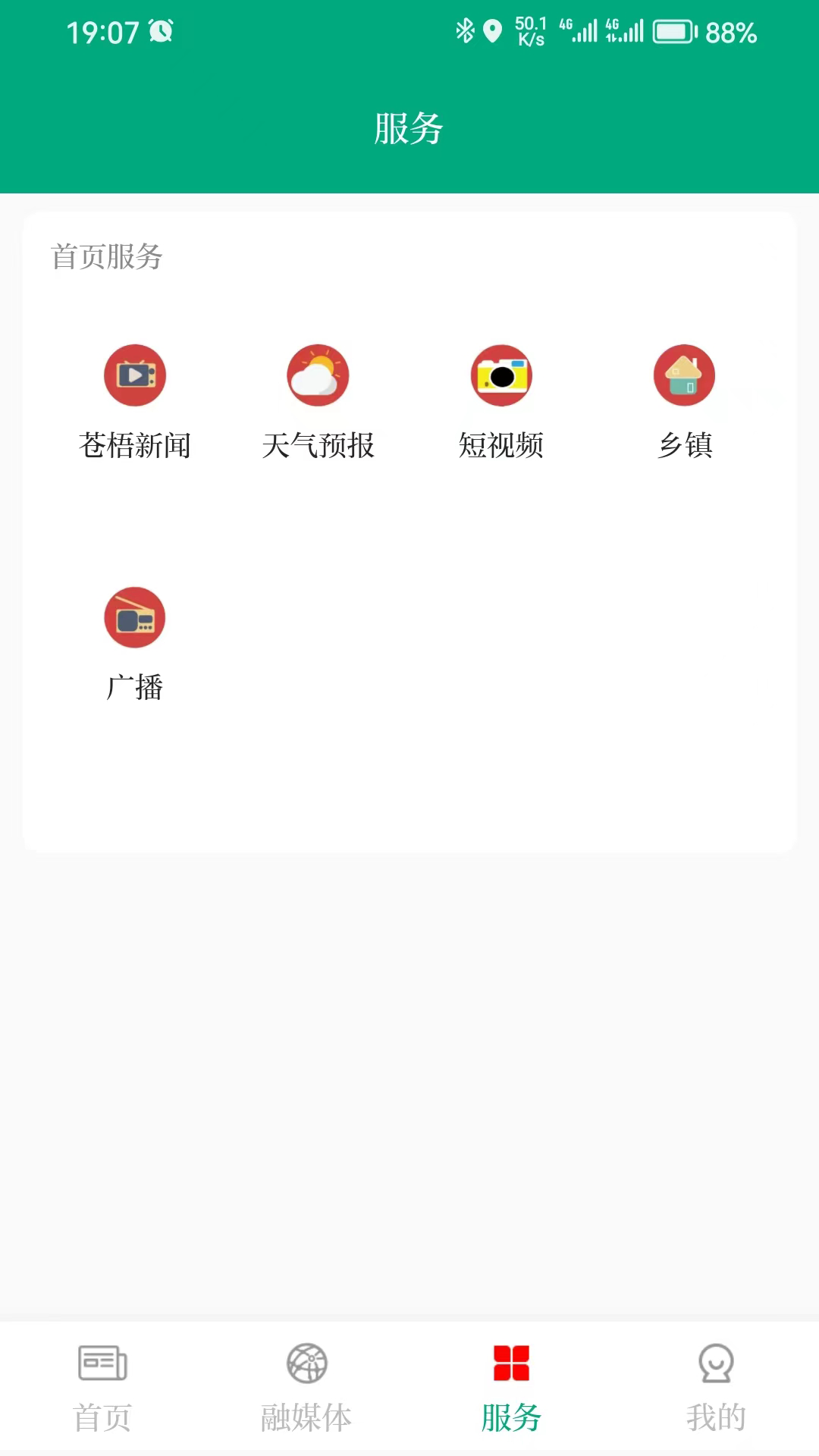
Task: Tap the 乡镇 township house icon
Action: (684, 375)
